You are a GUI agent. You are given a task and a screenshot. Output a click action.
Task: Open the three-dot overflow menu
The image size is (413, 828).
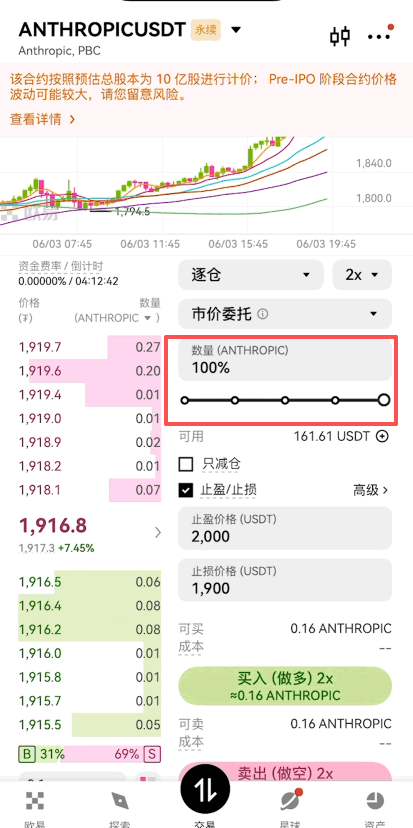click(379, 36)
